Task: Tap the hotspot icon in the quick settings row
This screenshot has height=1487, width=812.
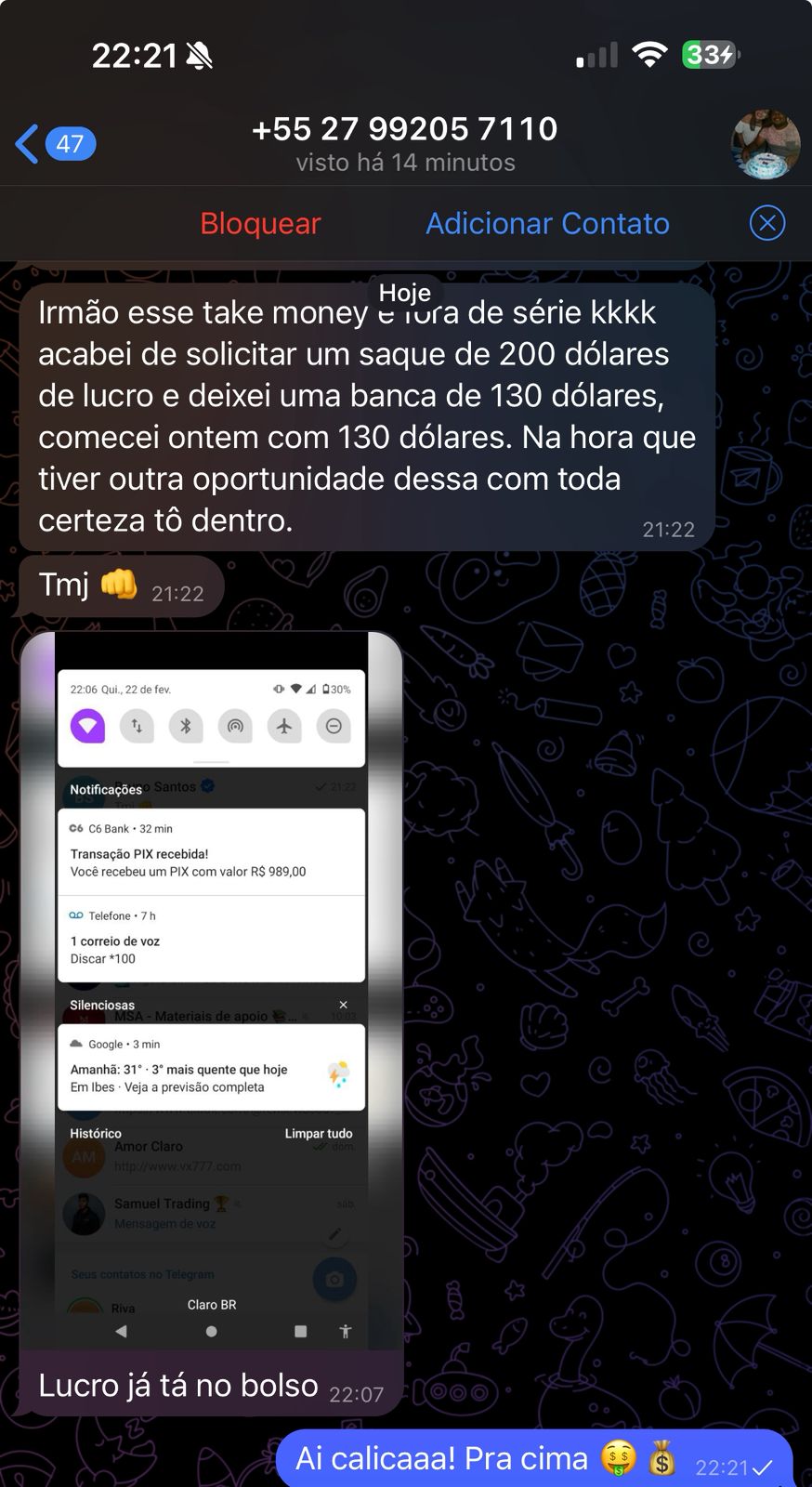Action: [235, 727]
